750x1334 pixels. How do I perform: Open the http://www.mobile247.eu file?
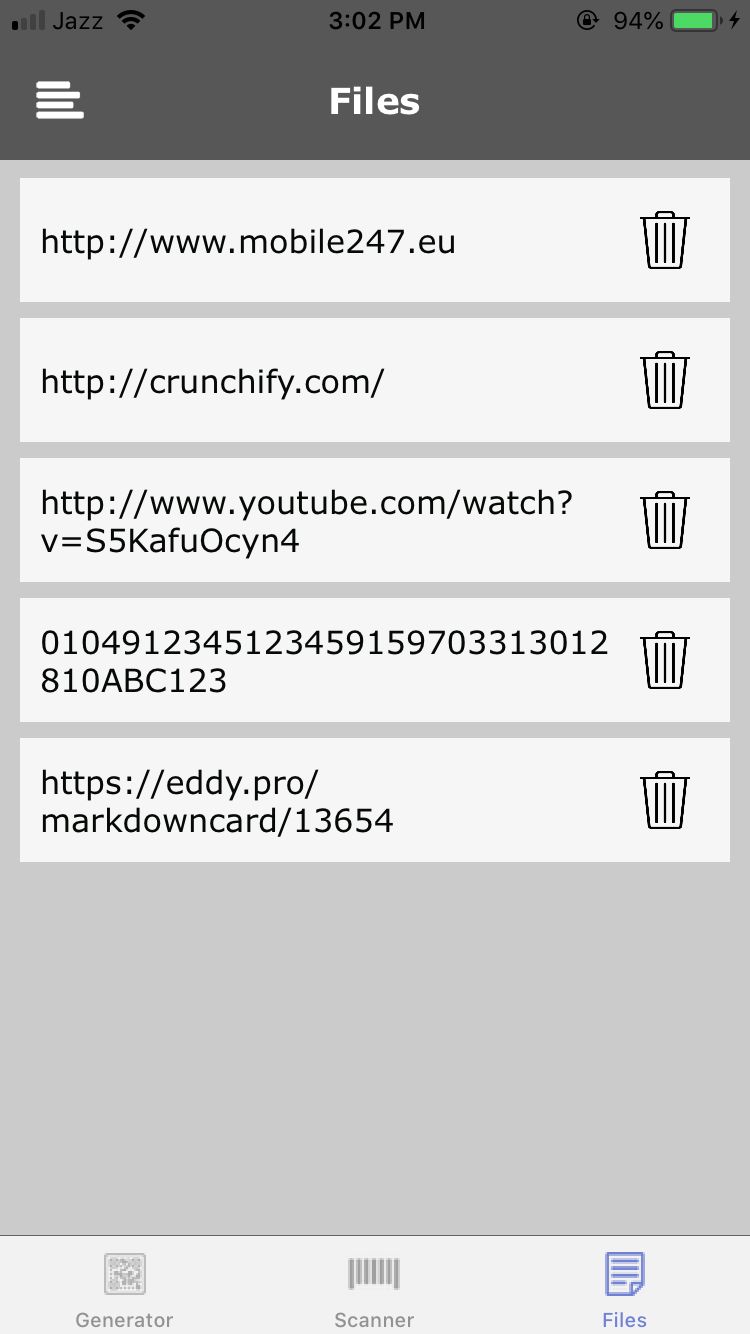[248, 242]
